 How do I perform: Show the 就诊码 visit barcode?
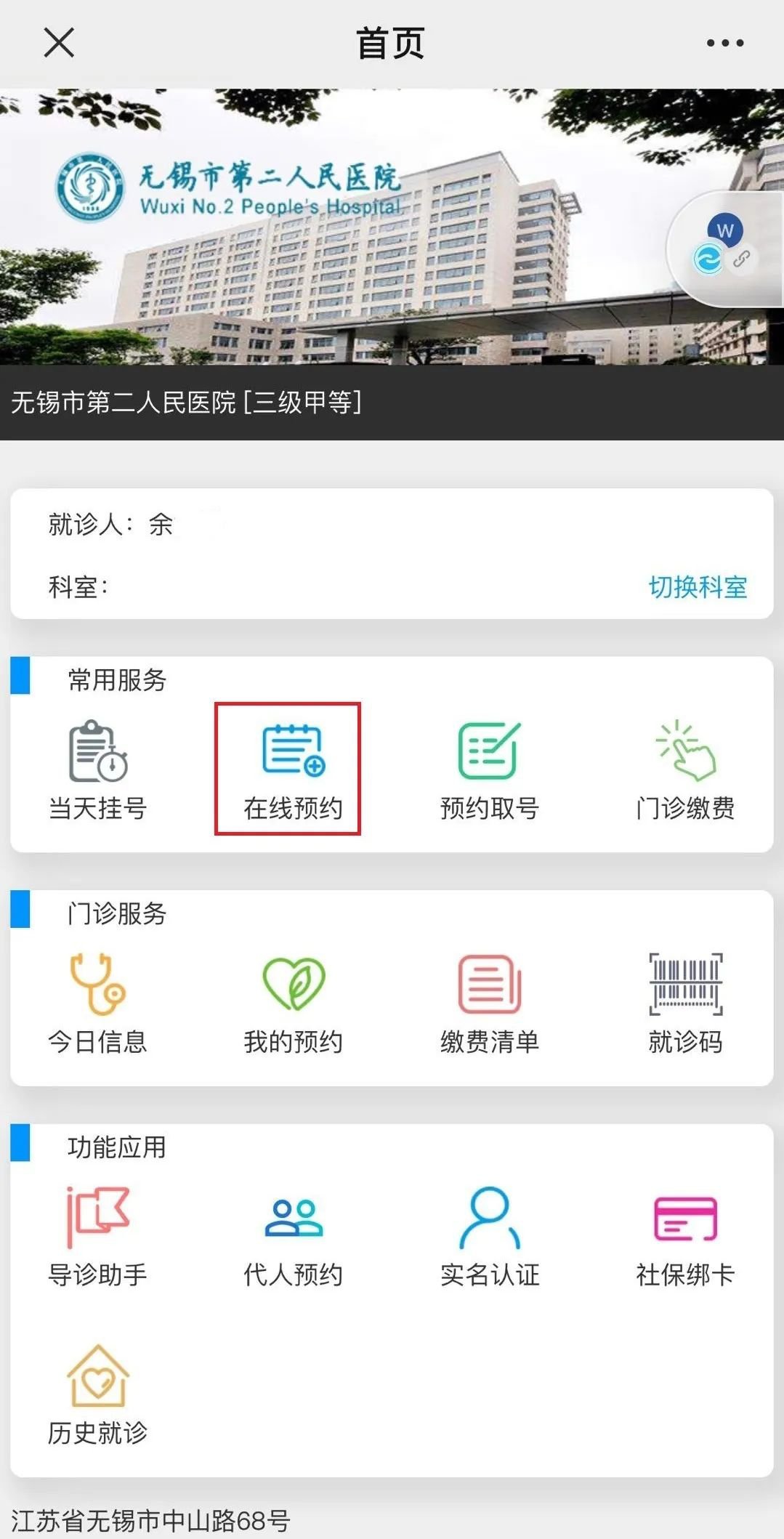[685, 1004]
